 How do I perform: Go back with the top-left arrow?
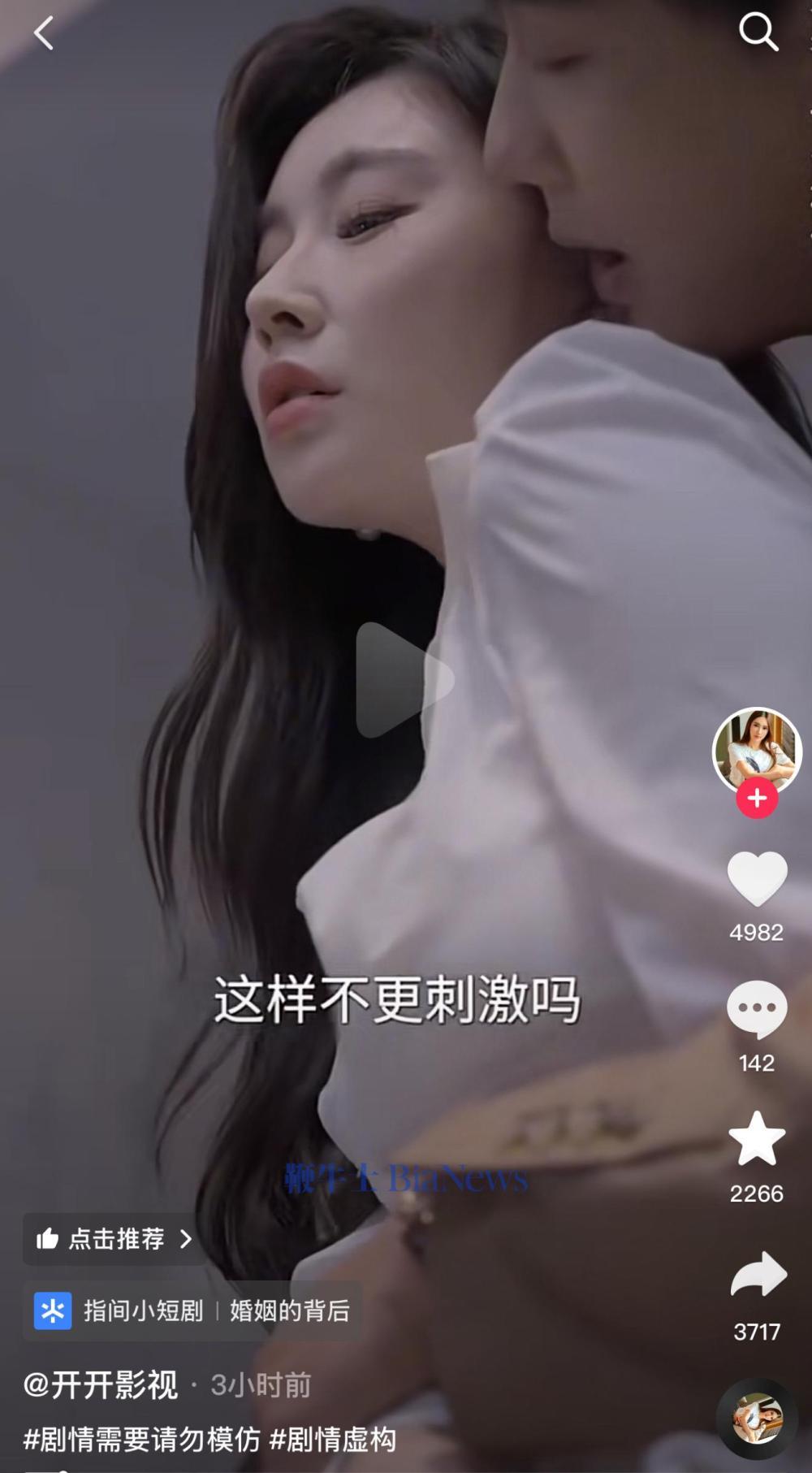(x=43, y=33)
